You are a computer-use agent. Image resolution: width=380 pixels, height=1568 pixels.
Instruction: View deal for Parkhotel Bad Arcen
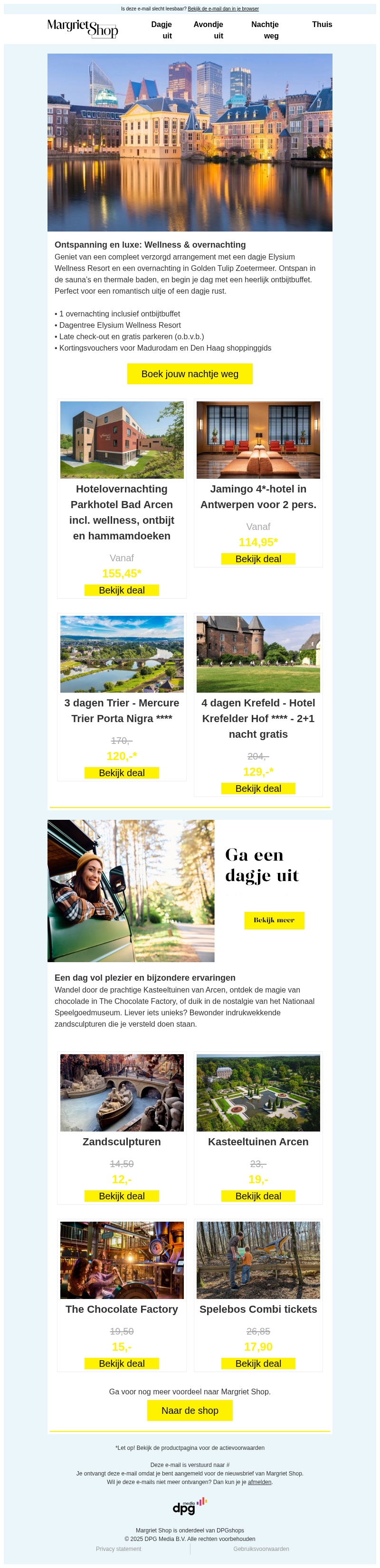122,590
